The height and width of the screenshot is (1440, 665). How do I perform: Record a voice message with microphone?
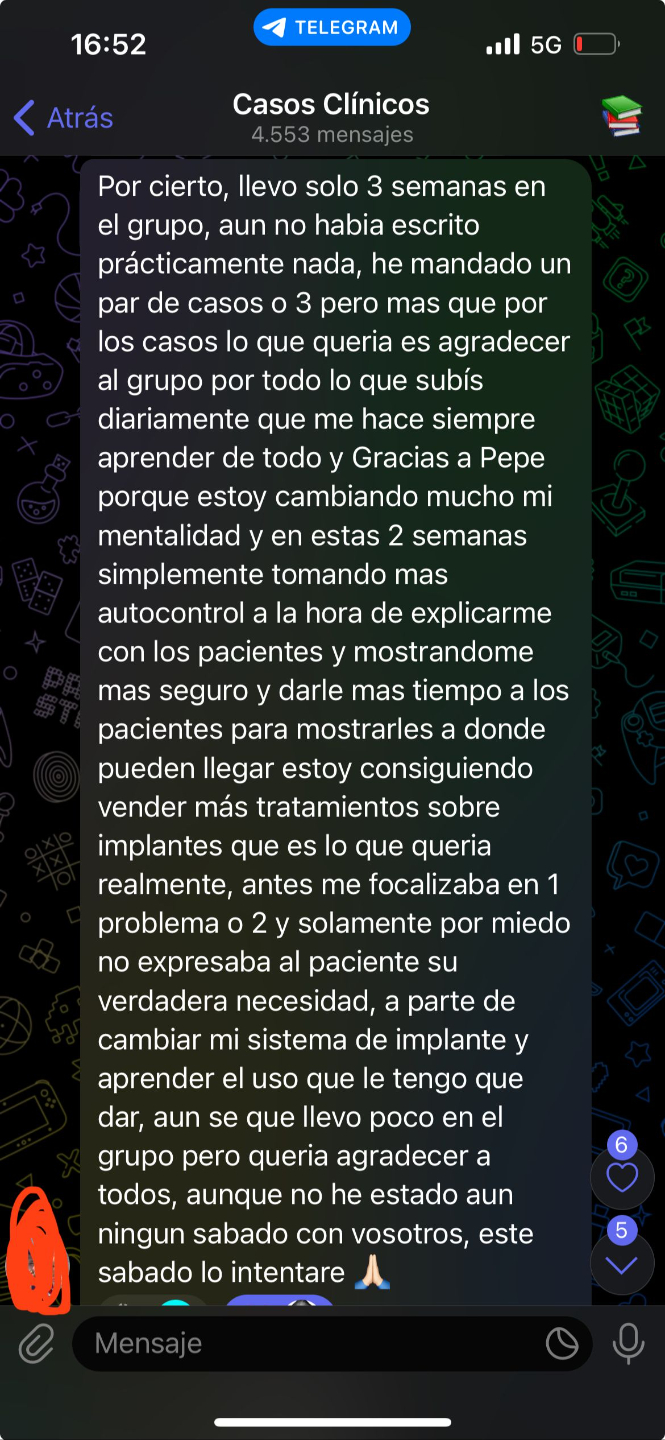click(628, 1343)
